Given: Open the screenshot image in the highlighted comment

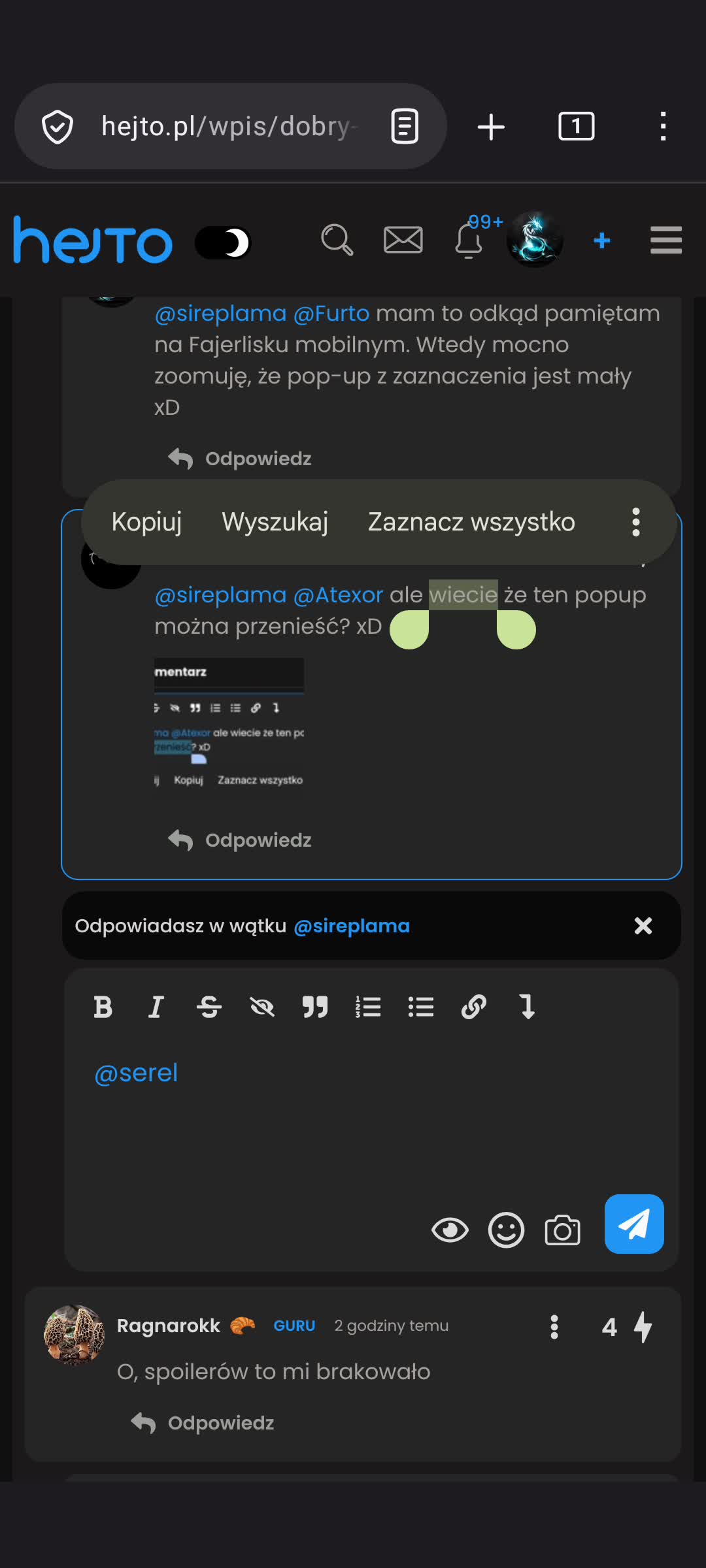Looking at the screenshot, I should tap(229, 723).
